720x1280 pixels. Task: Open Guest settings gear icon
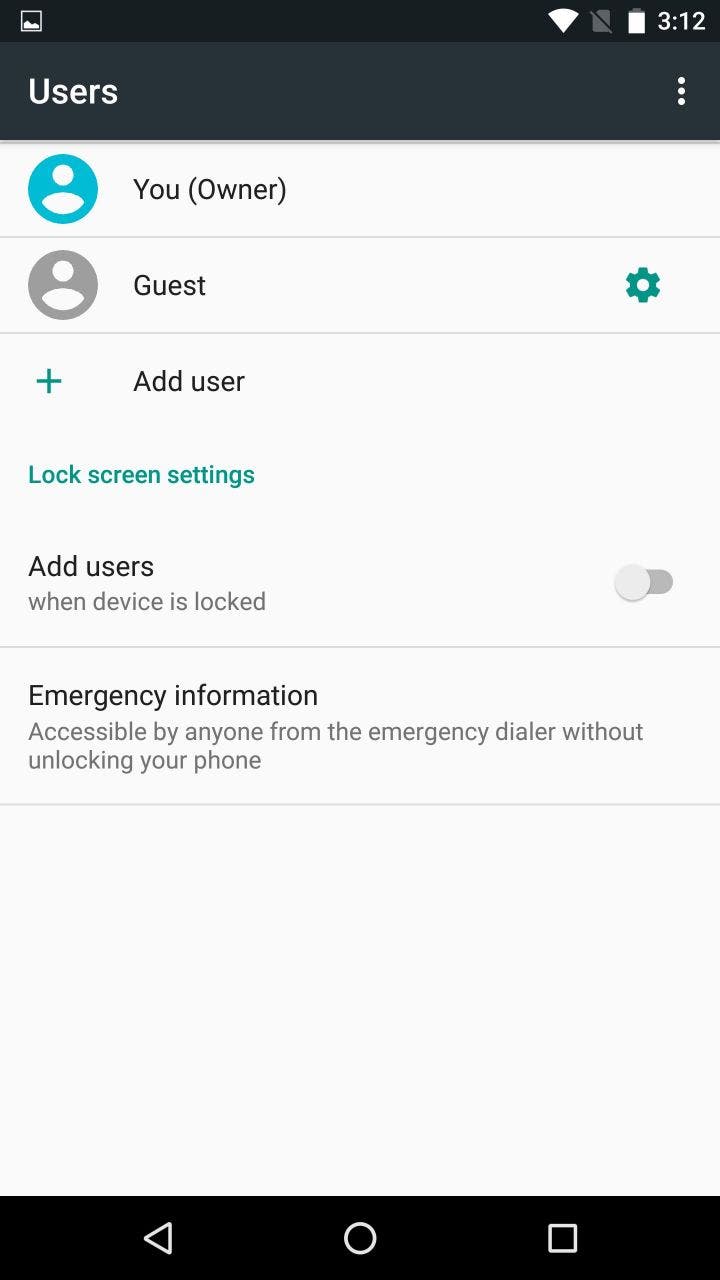click(643, 285)
